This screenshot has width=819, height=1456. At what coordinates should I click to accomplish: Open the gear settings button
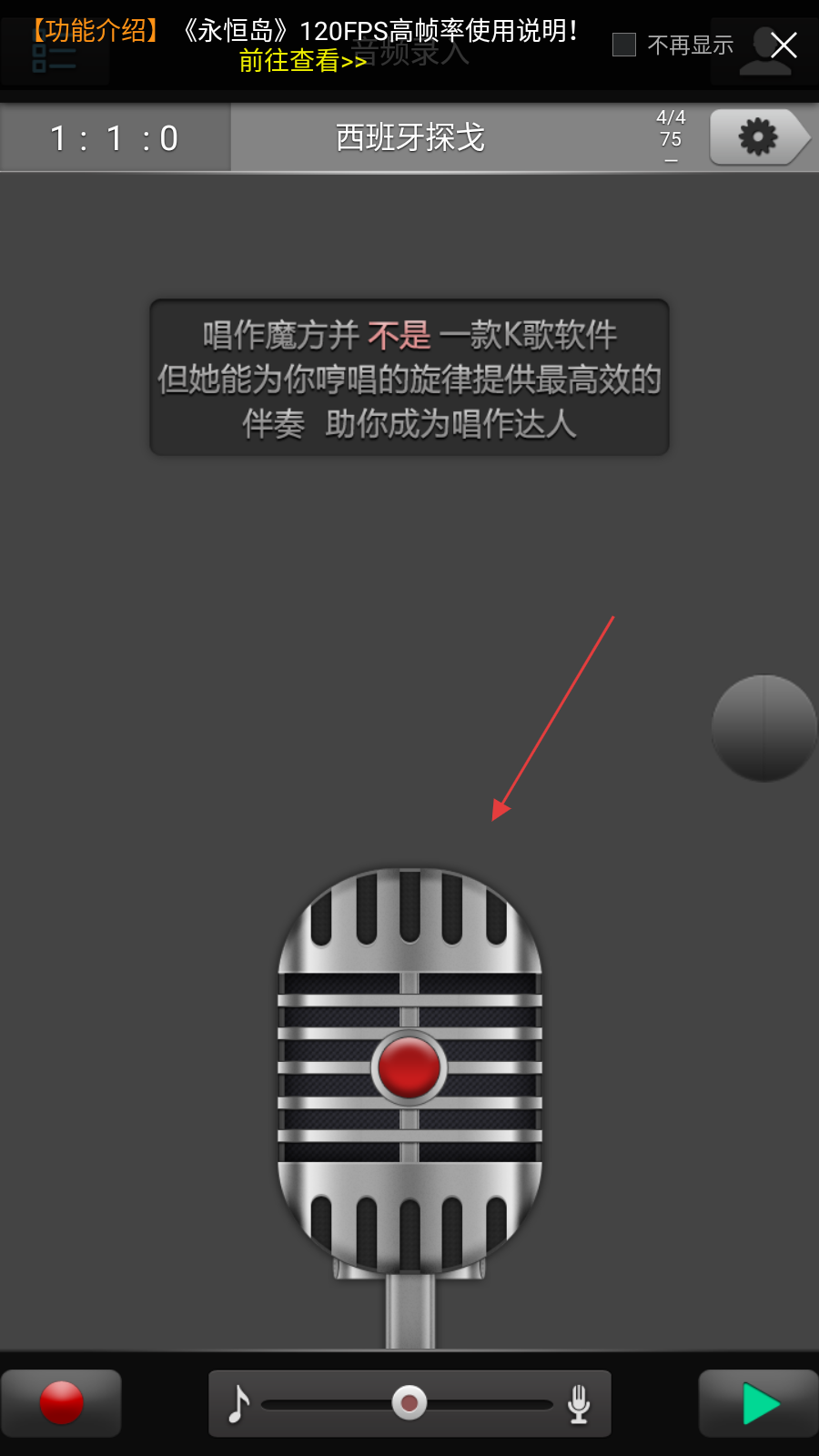click(x=757, y=137)
